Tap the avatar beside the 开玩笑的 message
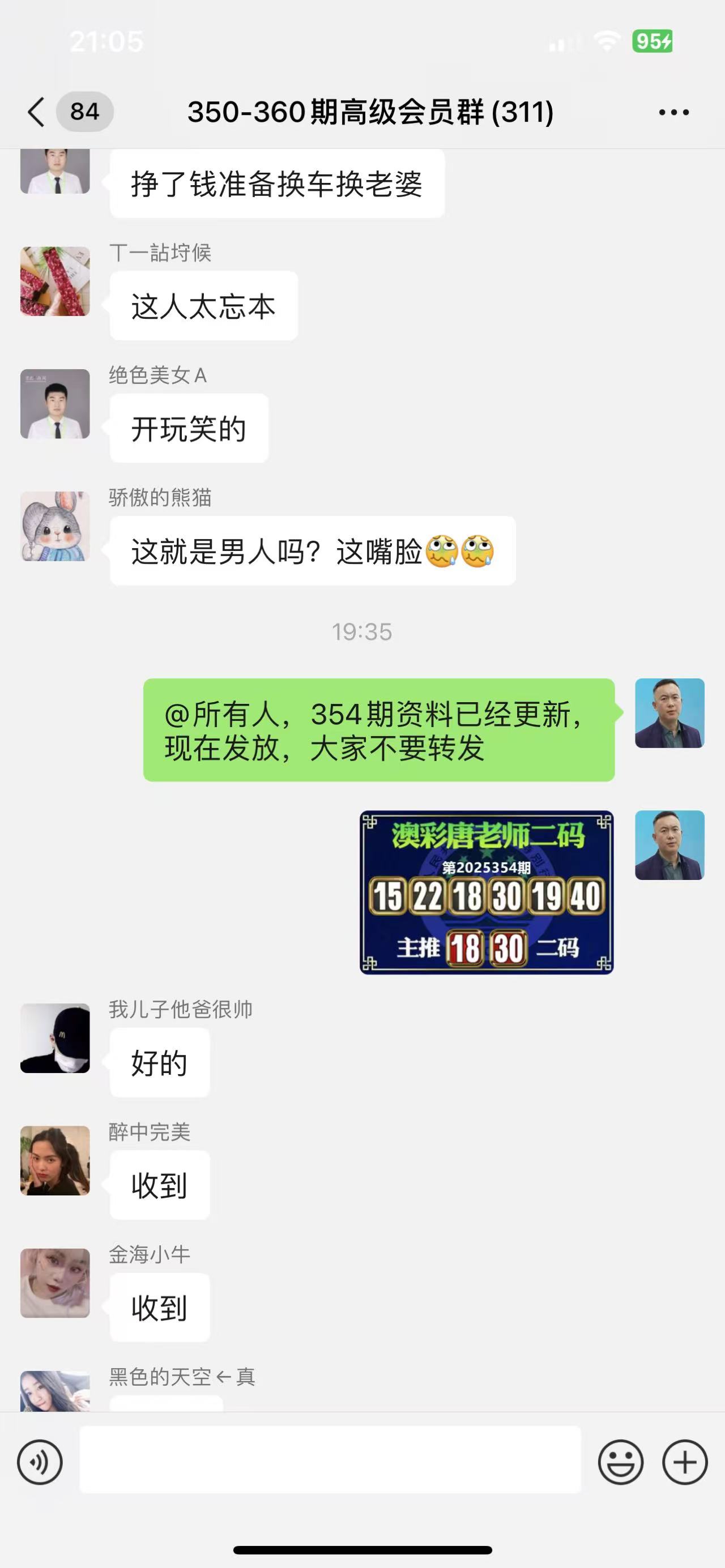Viewport: 725px width, 1568px height. click(55, 404)
